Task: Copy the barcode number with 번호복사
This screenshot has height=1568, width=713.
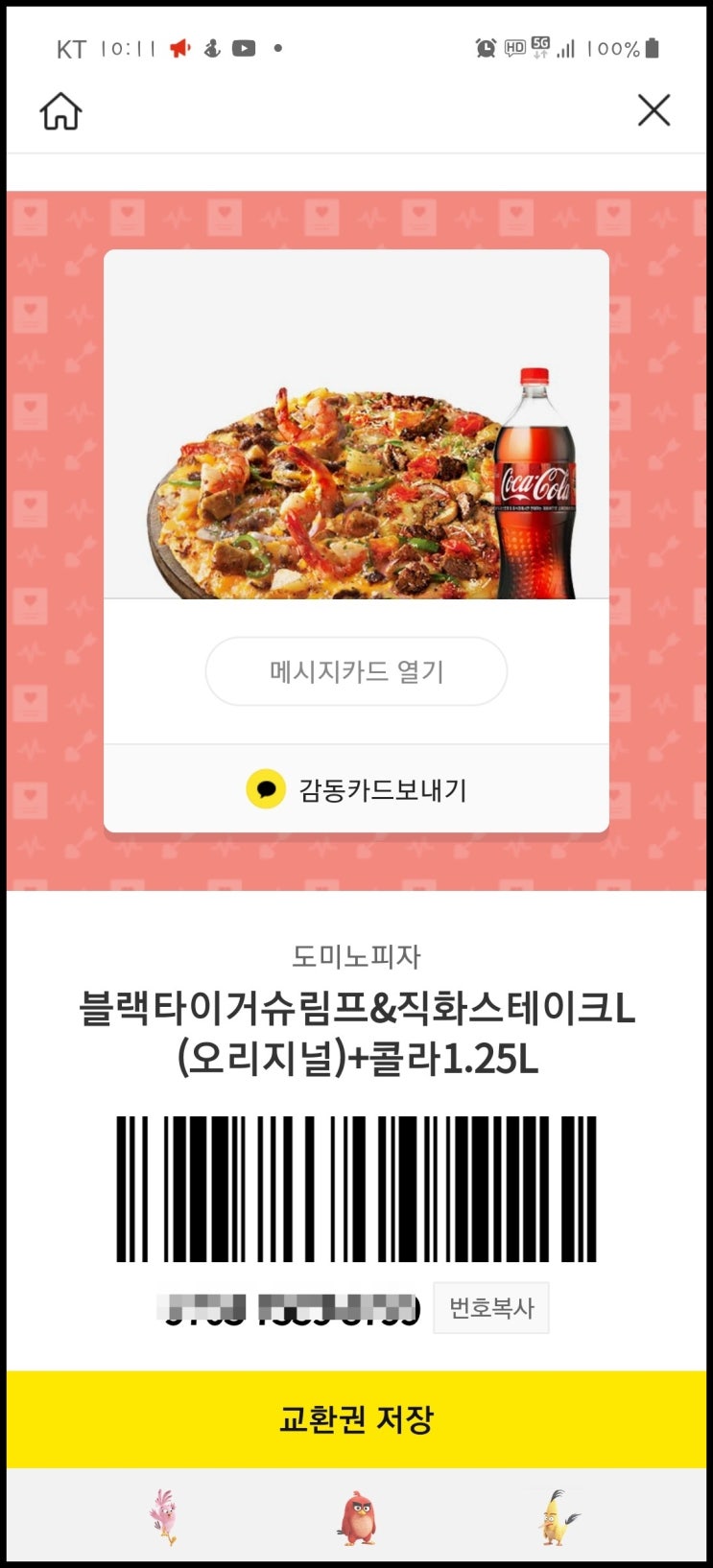Action: (x=491, y=1308)
